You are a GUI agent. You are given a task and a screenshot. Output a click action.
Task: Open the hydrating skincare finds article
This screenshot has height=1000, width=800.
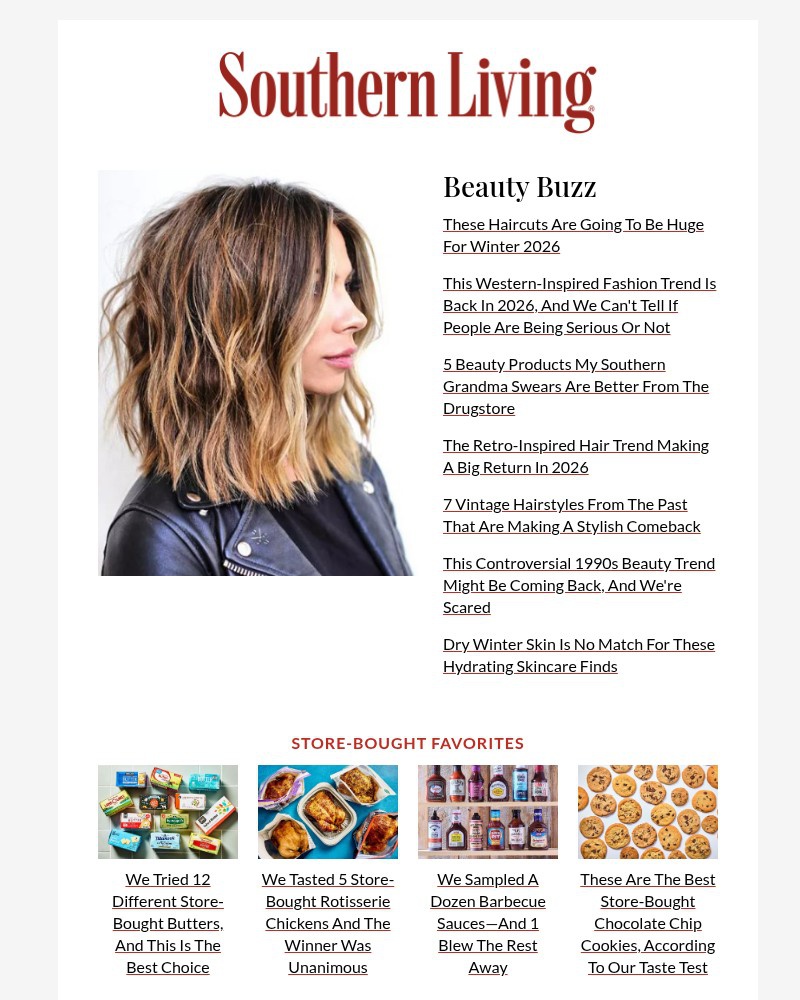[579, 654]
